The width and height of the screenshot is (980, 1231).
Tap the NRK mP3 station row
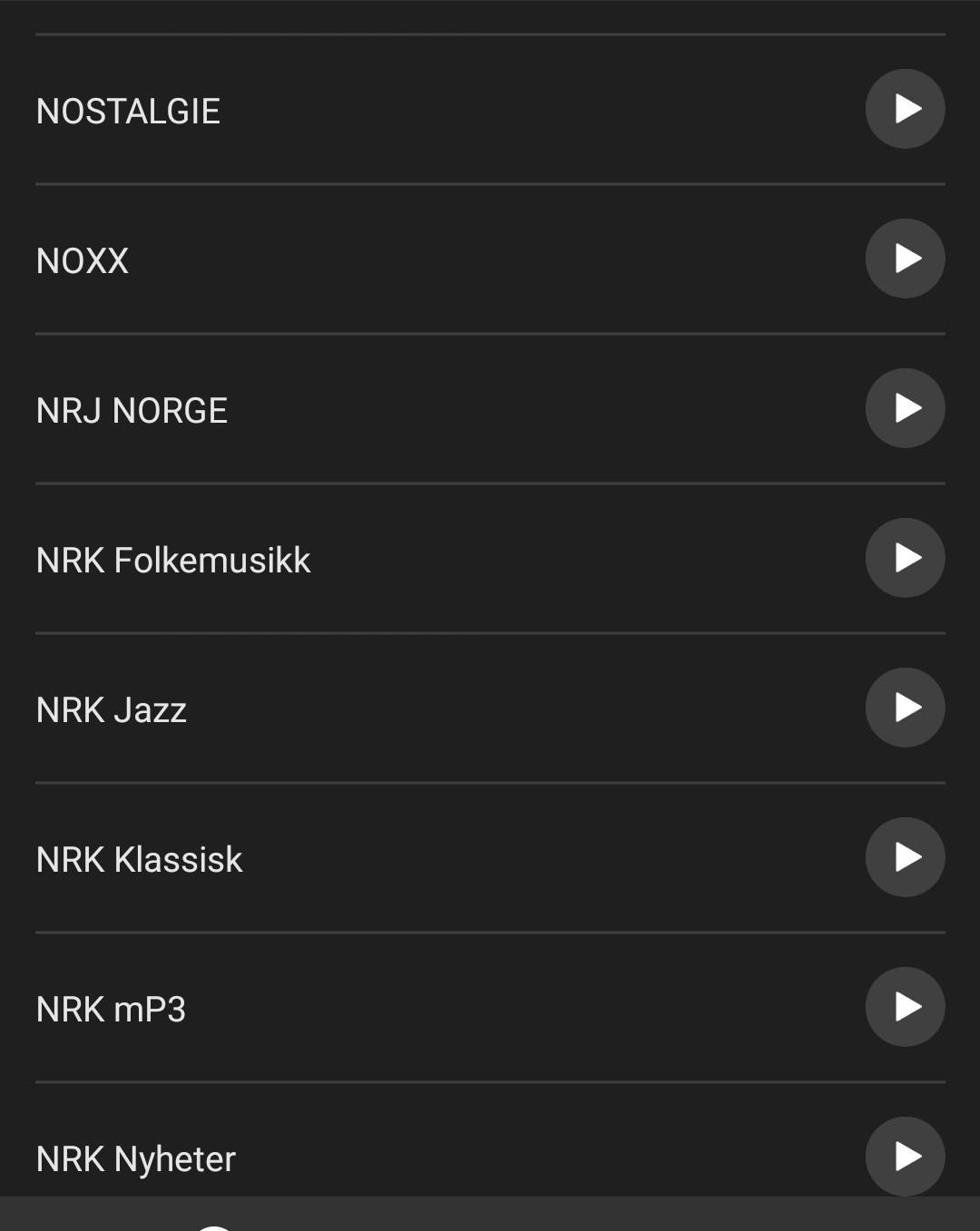(x=111, y=1010)
